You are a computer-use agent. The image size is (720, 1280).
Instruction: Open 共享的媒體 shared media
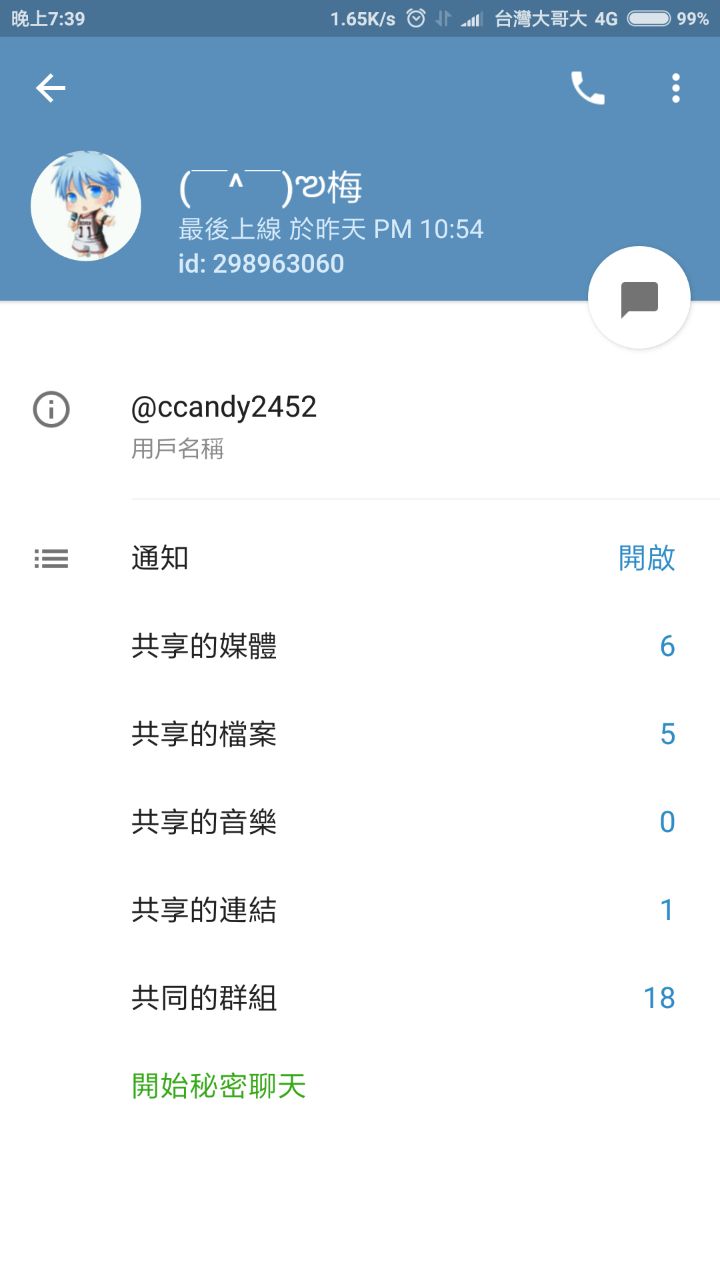click(x=360, y=646)
